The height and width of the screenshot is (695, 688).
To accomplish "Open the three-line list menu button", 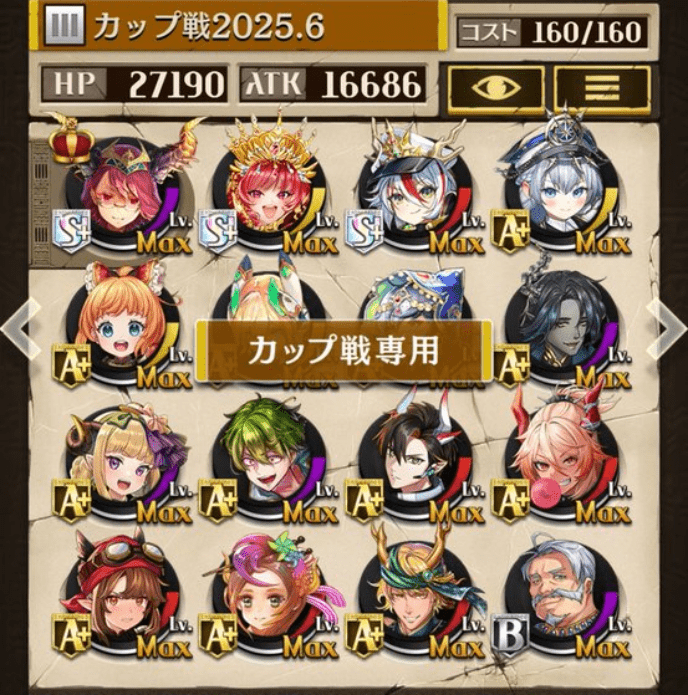I will coord(602,88).
